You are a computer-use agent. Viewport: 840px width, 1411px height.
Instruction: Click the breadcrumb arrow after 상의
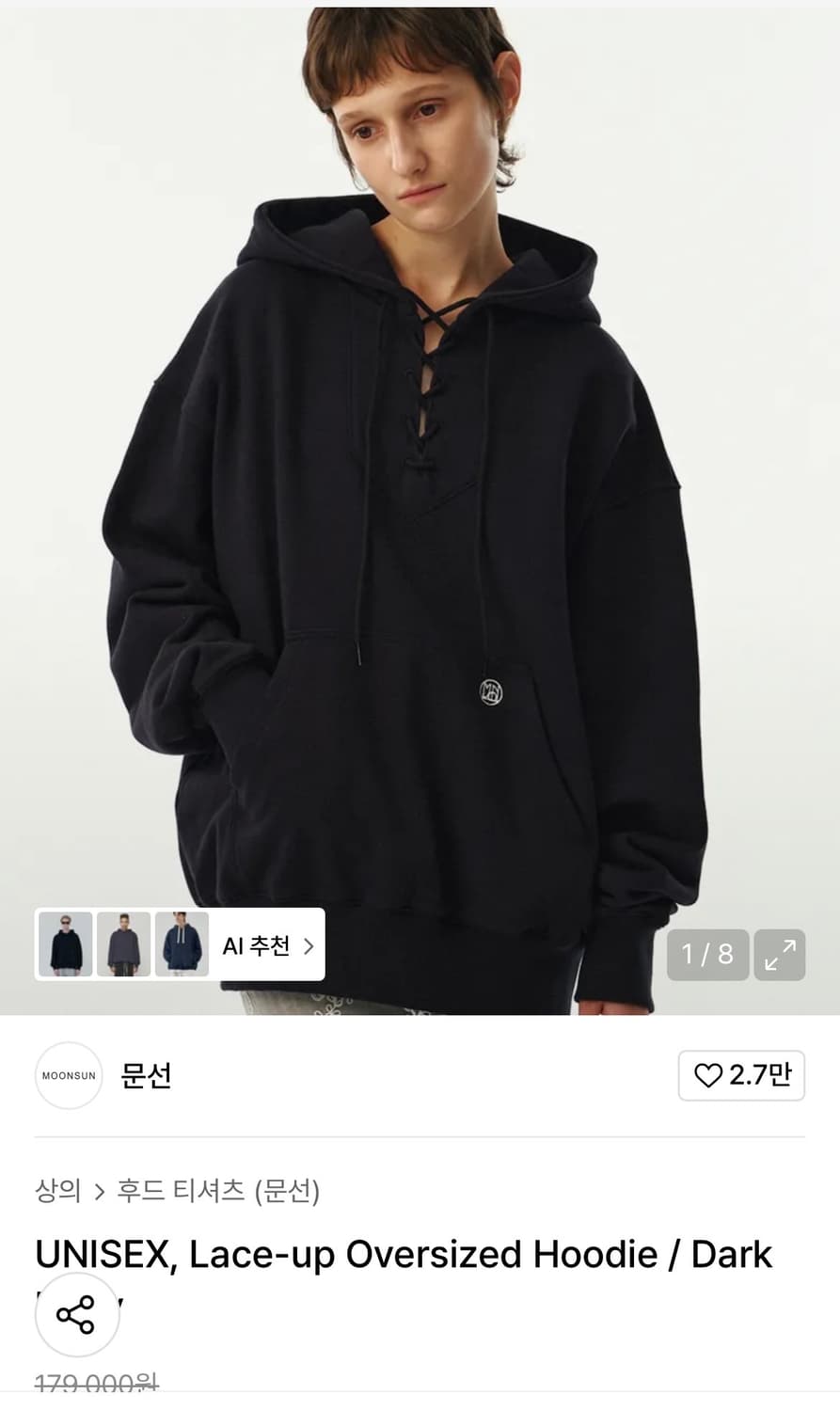pos(98,1192)
